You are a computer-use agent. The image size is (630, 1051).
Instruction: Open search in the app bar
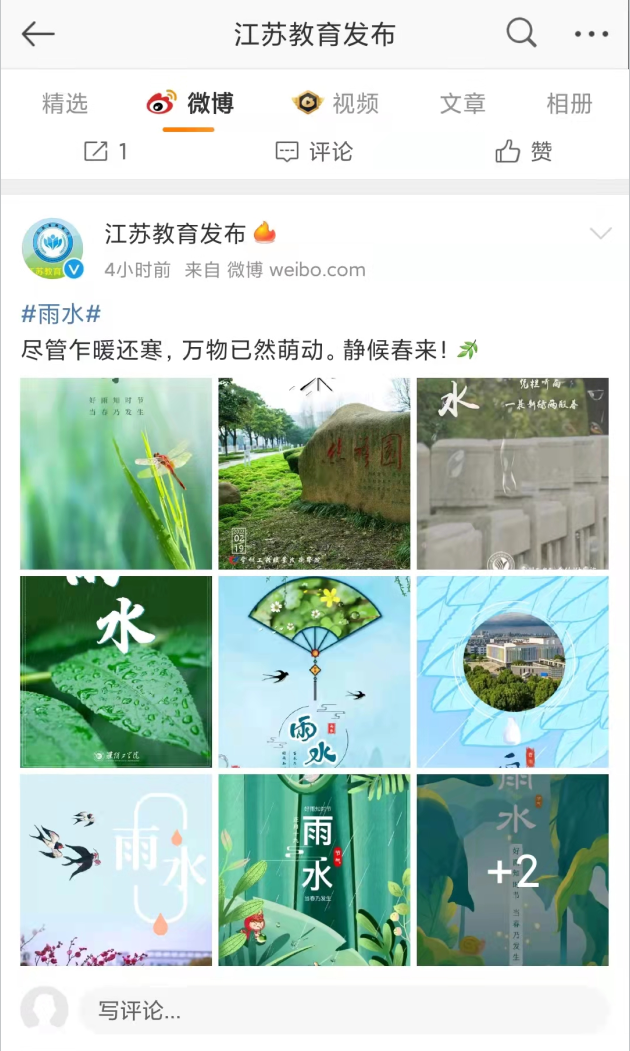click(x=521, y=34)
